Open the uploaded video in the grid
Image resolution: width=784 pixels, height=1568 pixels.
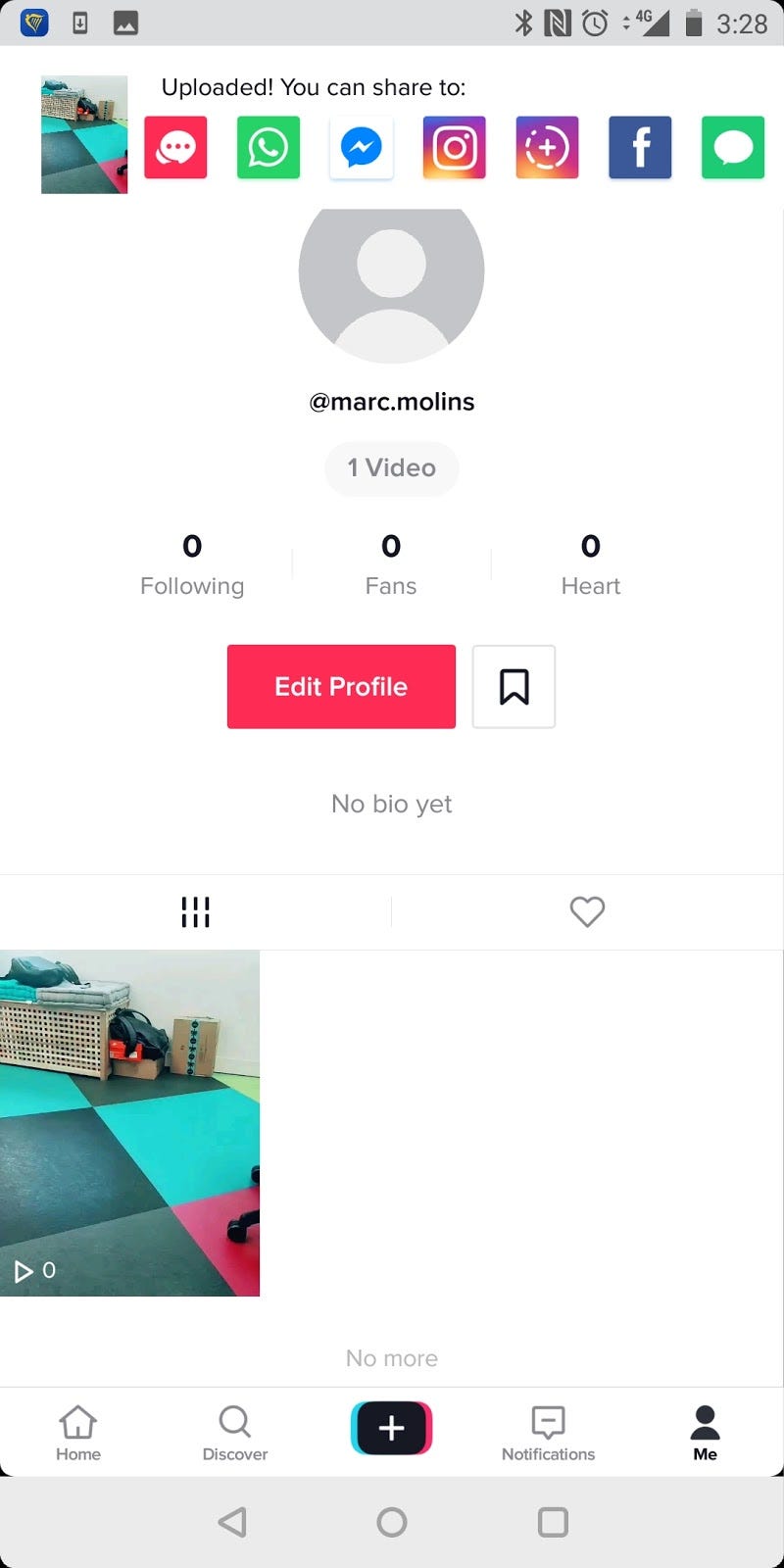[x=129, y=1122]
